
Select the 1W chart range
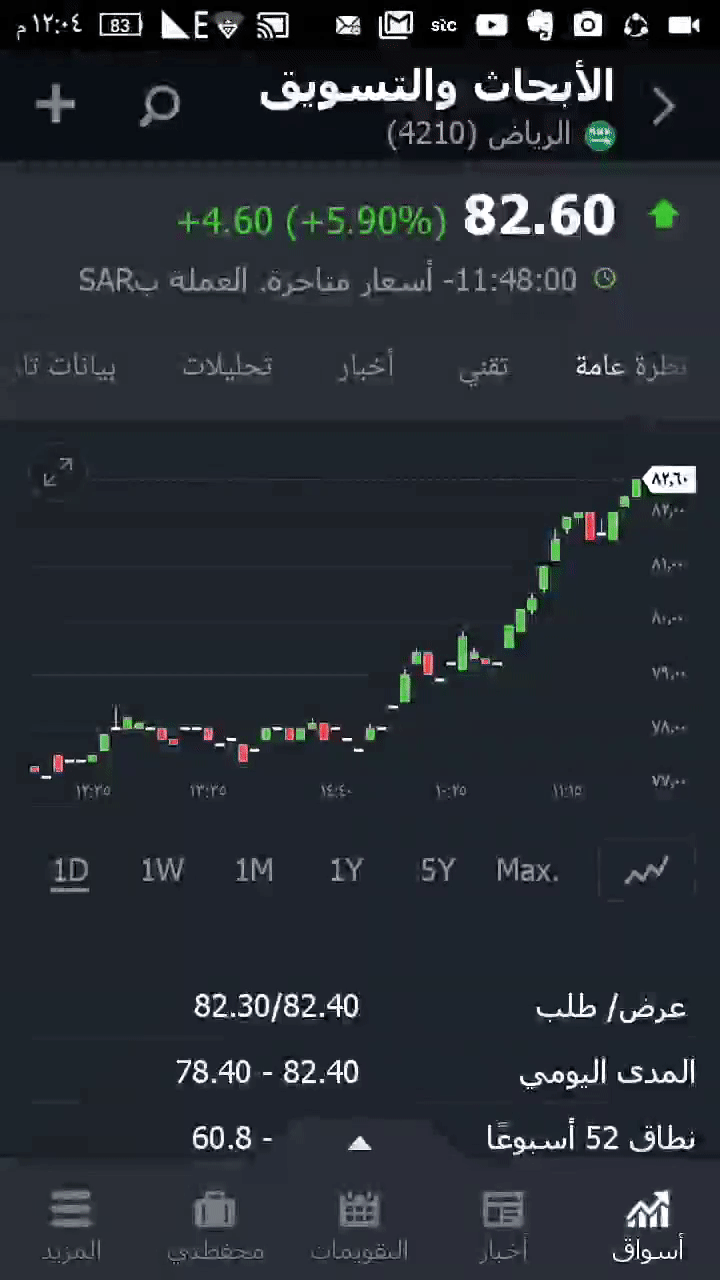tap(162, 871)
